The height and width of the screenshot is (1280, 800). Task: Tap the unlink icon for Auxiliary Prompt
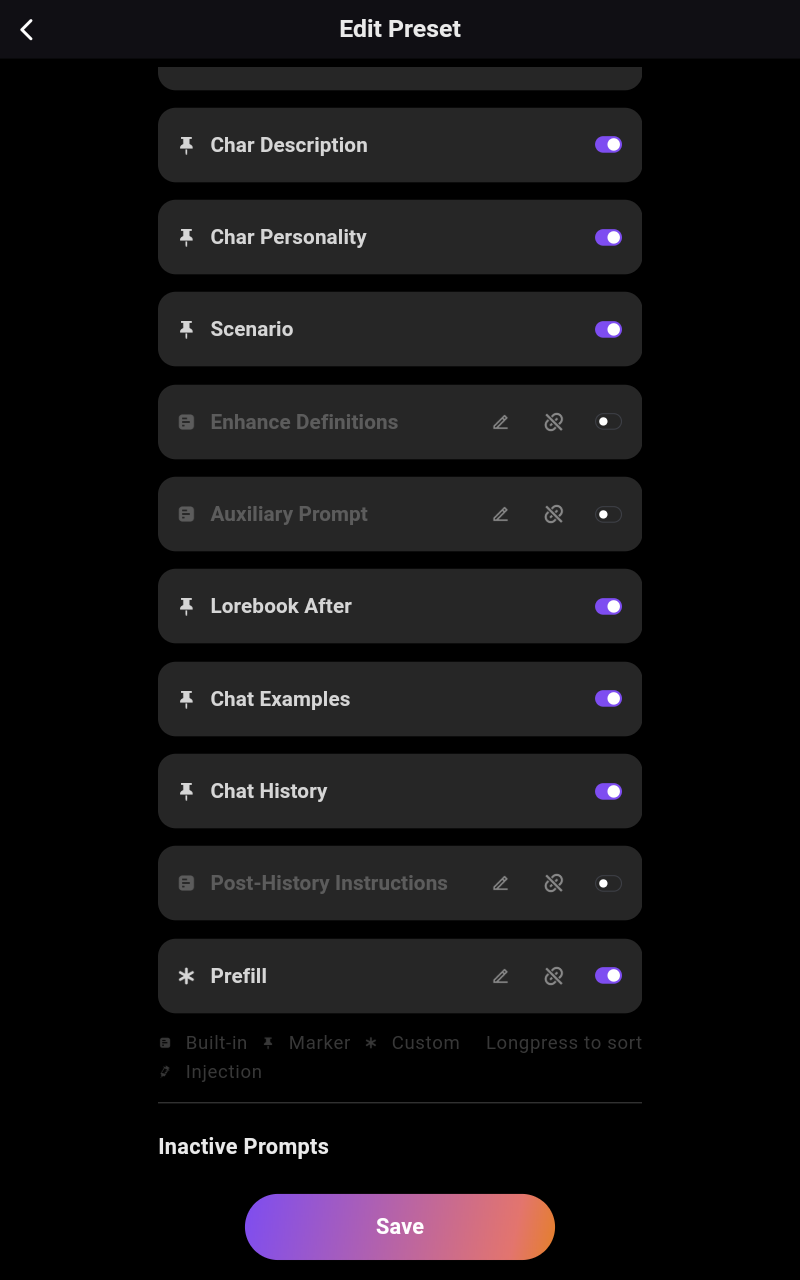click(554, 514)
